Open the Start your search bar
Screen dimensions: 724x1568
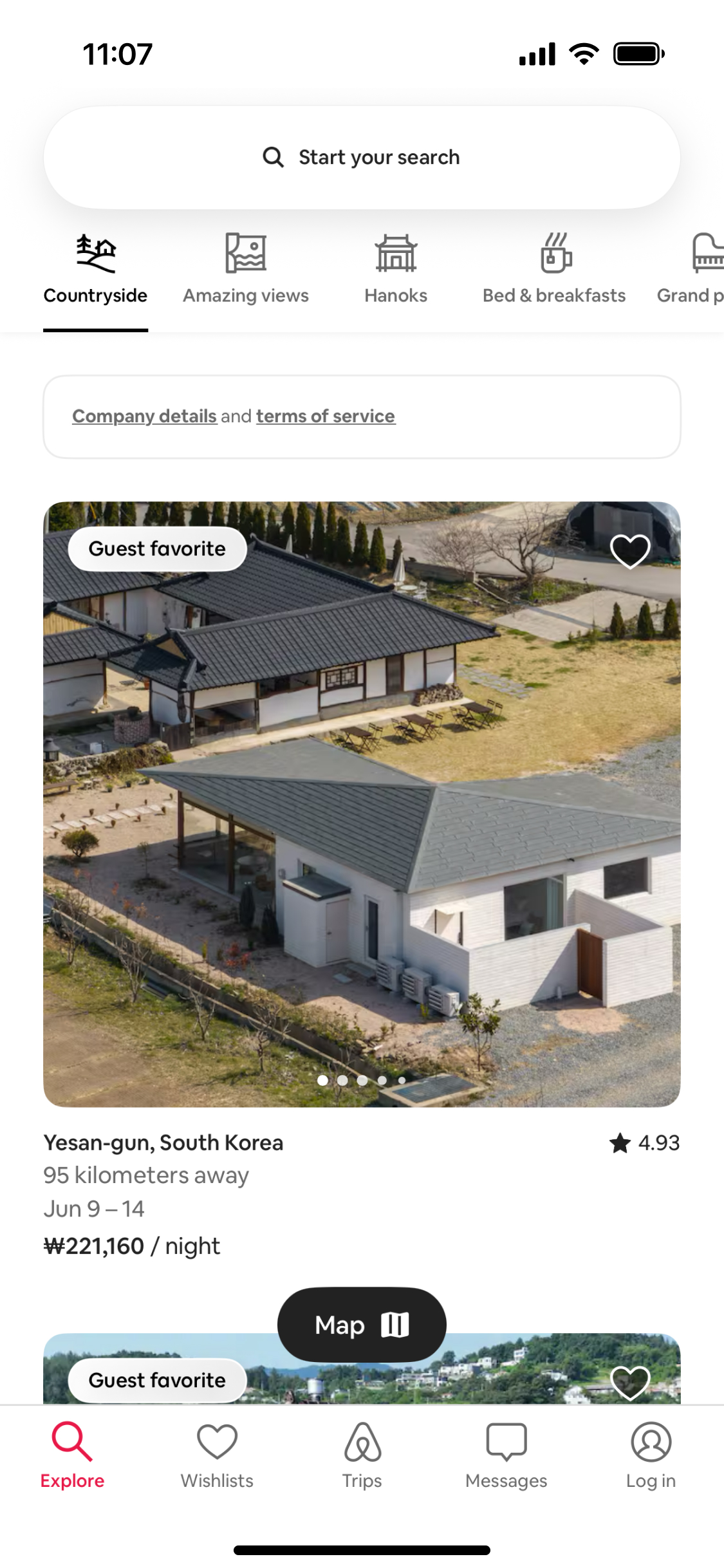pos(361,157)
